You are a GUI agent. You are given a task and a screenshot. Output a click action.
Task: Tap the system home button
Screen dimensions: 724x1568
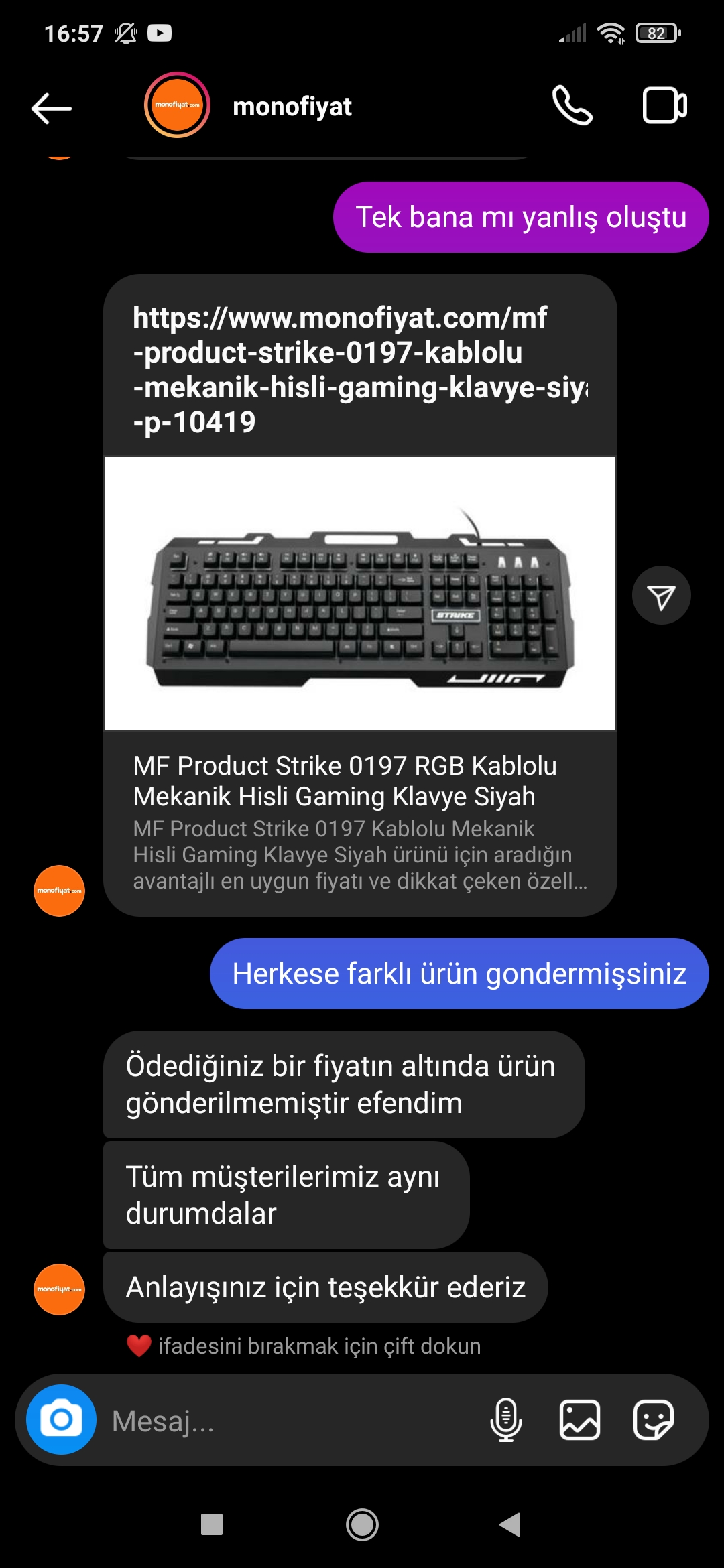point(362,1525)
